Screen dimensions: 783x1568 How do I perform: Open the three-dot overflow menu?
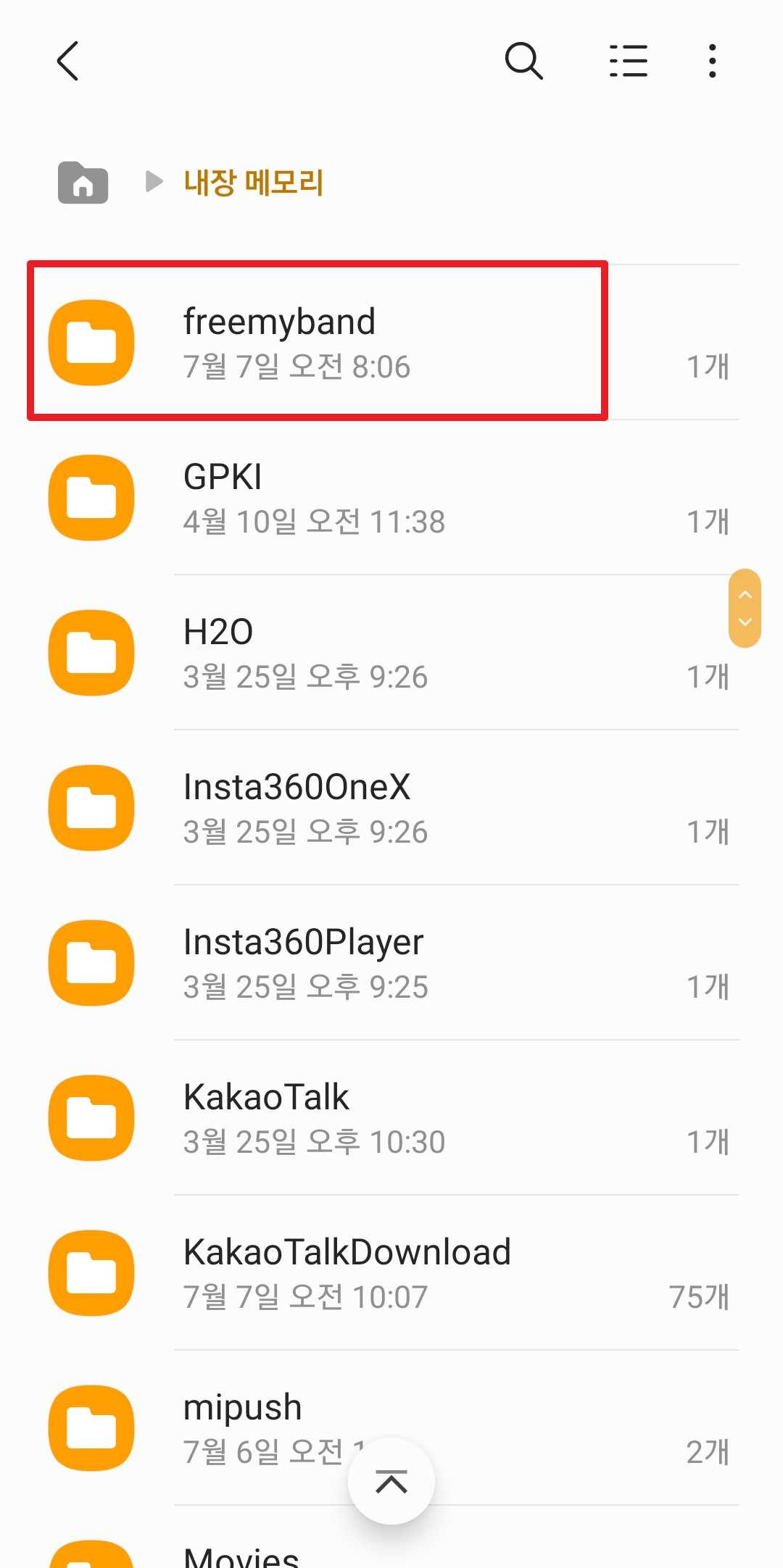pos(713,61)
